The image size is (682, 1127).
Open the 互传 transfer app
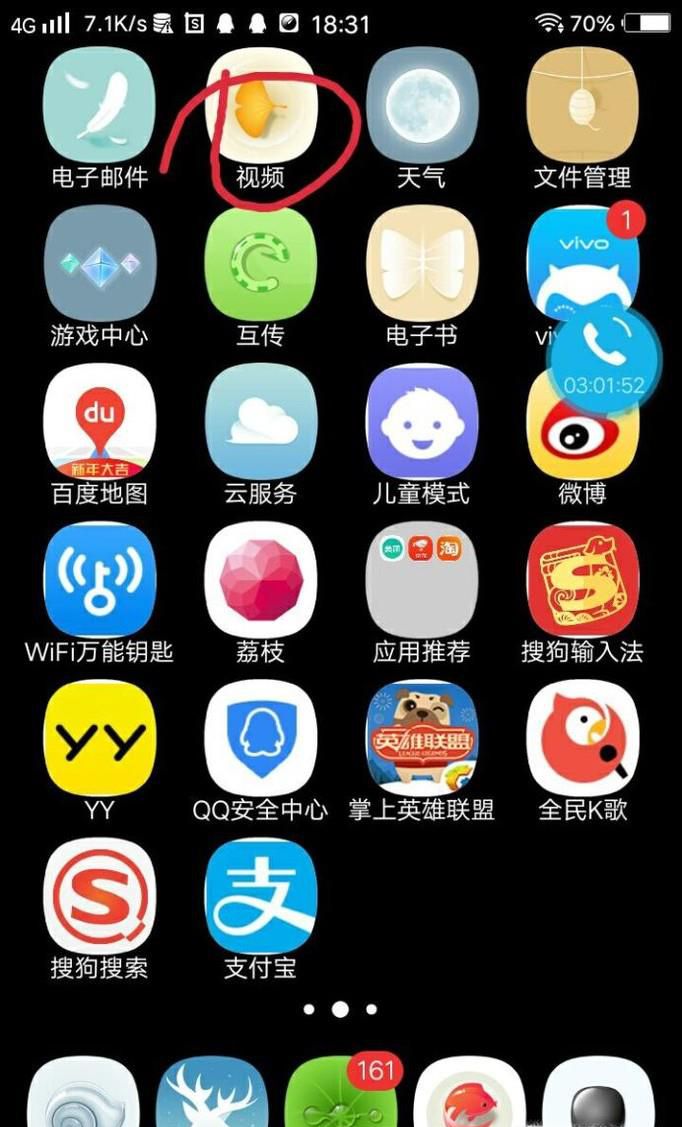(260, 264)
